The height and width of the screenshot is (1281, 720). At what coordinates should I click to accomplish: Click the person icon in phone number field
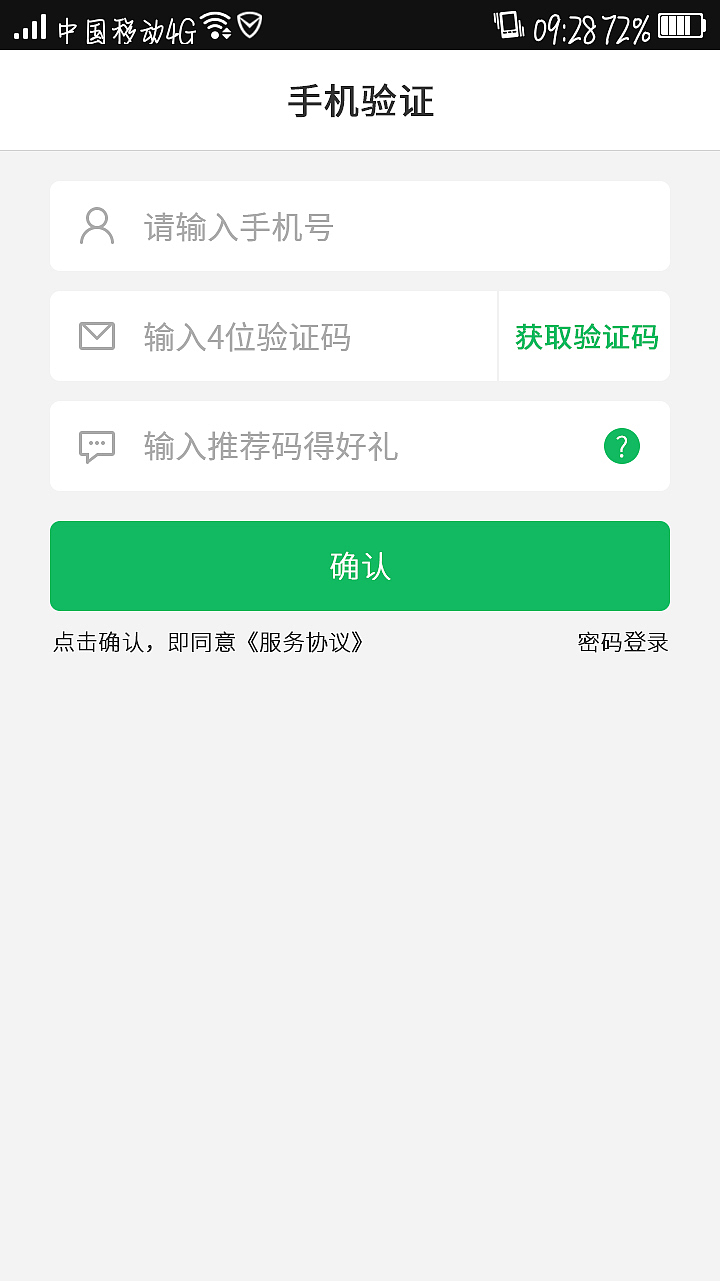coord(96,226)
